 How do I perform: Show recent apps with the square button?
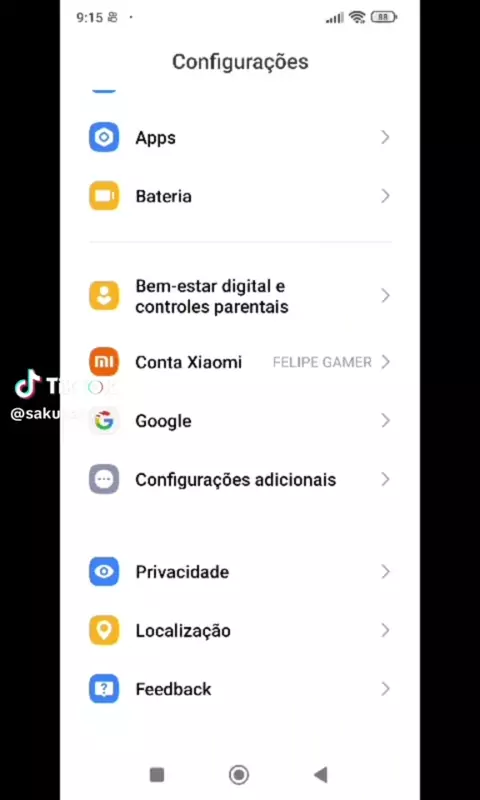pyautogui.click(x=157, y=775)
